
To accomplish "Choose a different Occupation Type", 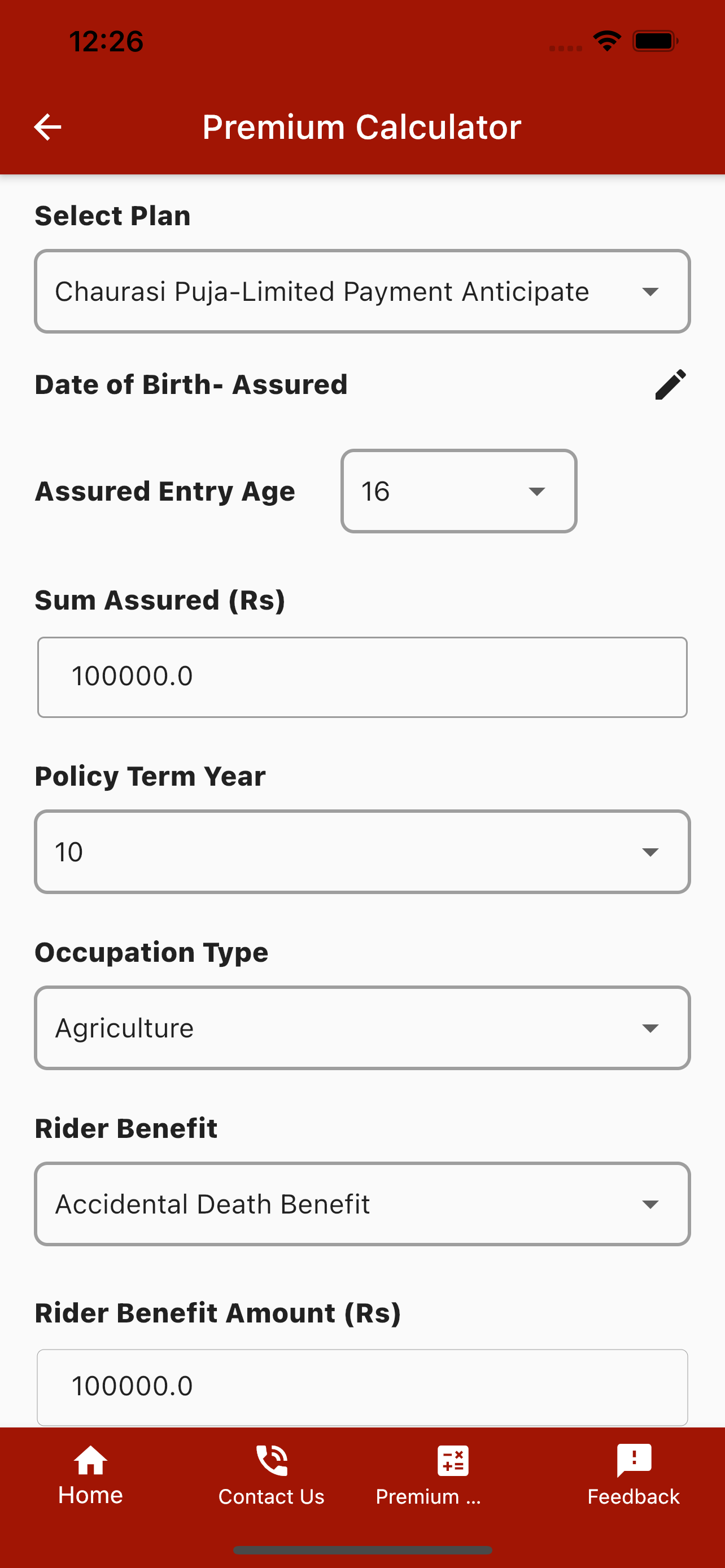I will tap(362, 1027).
